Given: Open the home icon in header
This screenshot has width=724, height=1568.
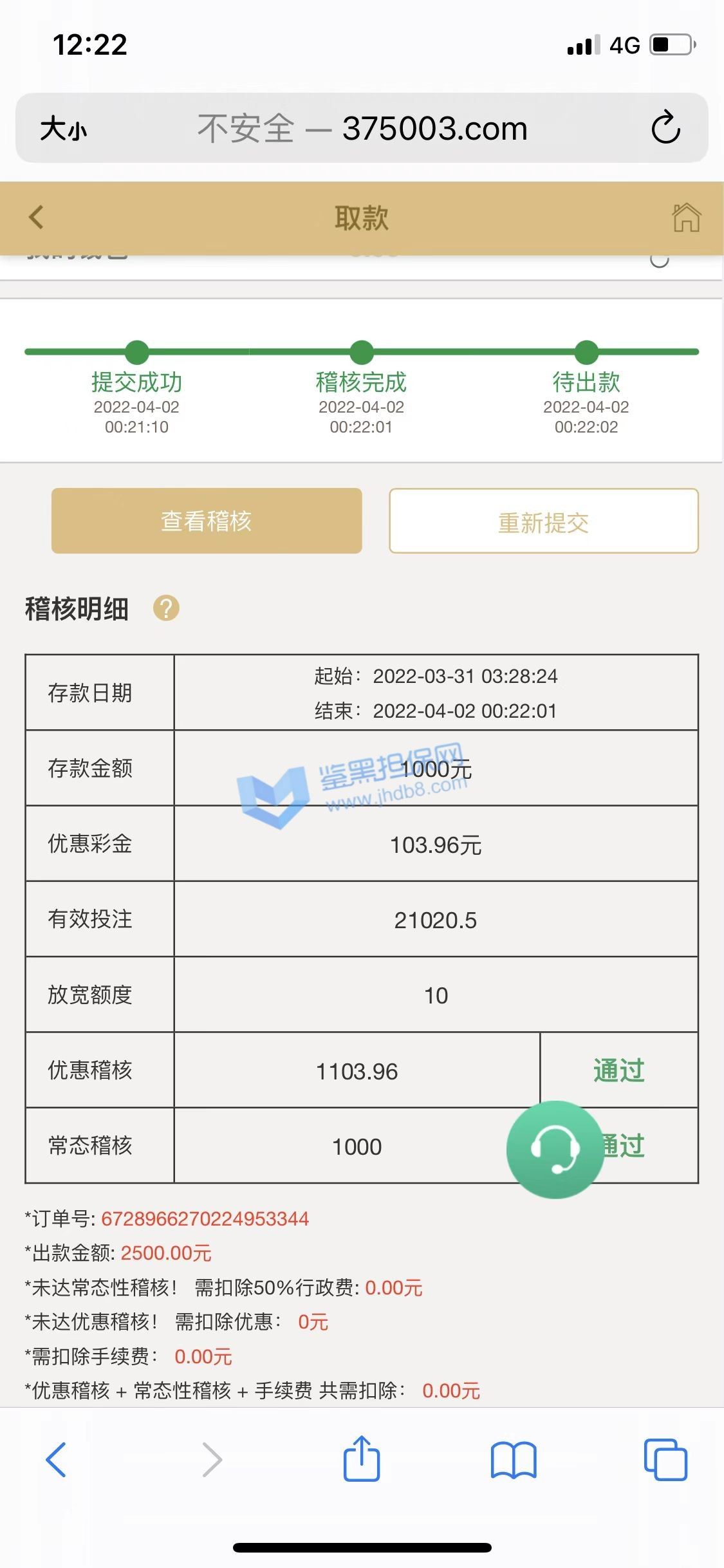Looking at the screenshot, I should point(686,218).
